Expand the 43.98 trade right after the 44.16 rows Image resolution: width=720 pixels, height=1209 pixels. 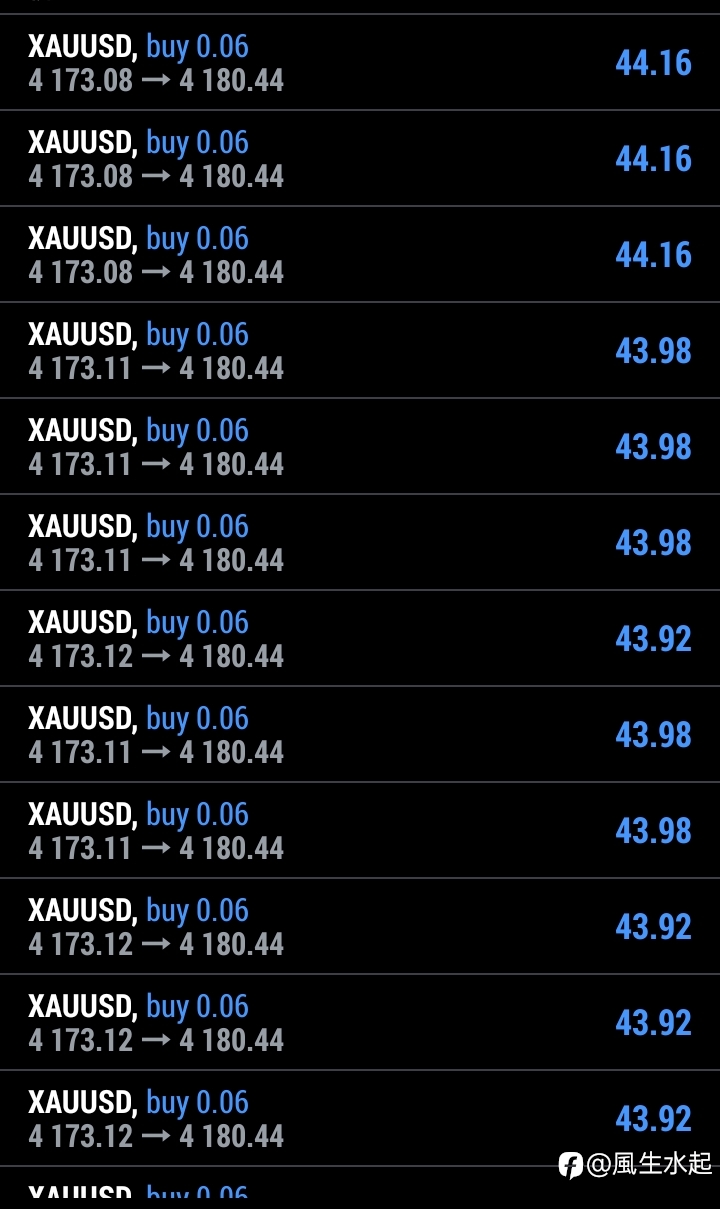(360, 350)
